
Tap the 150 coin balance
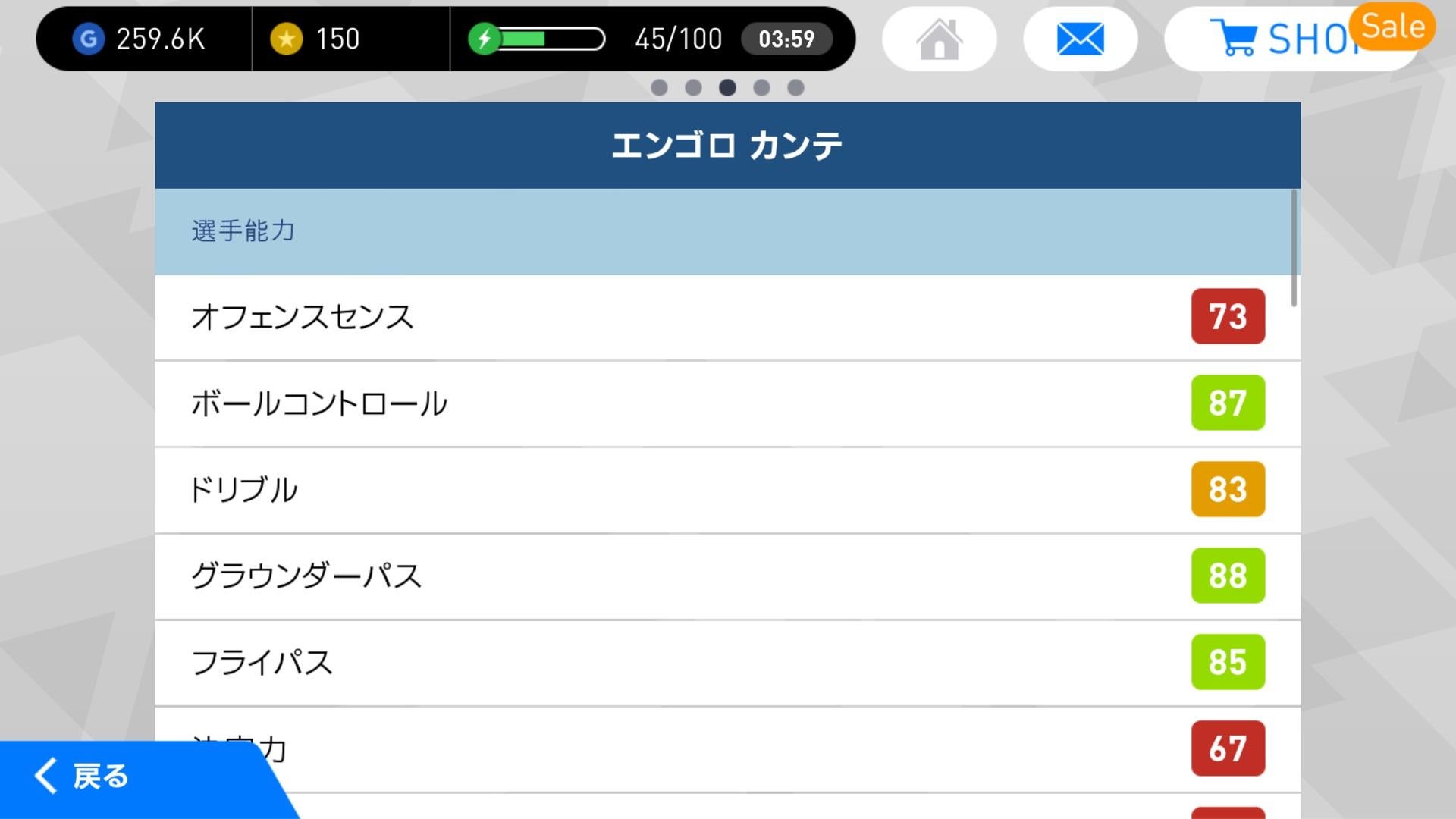(317, 39)
